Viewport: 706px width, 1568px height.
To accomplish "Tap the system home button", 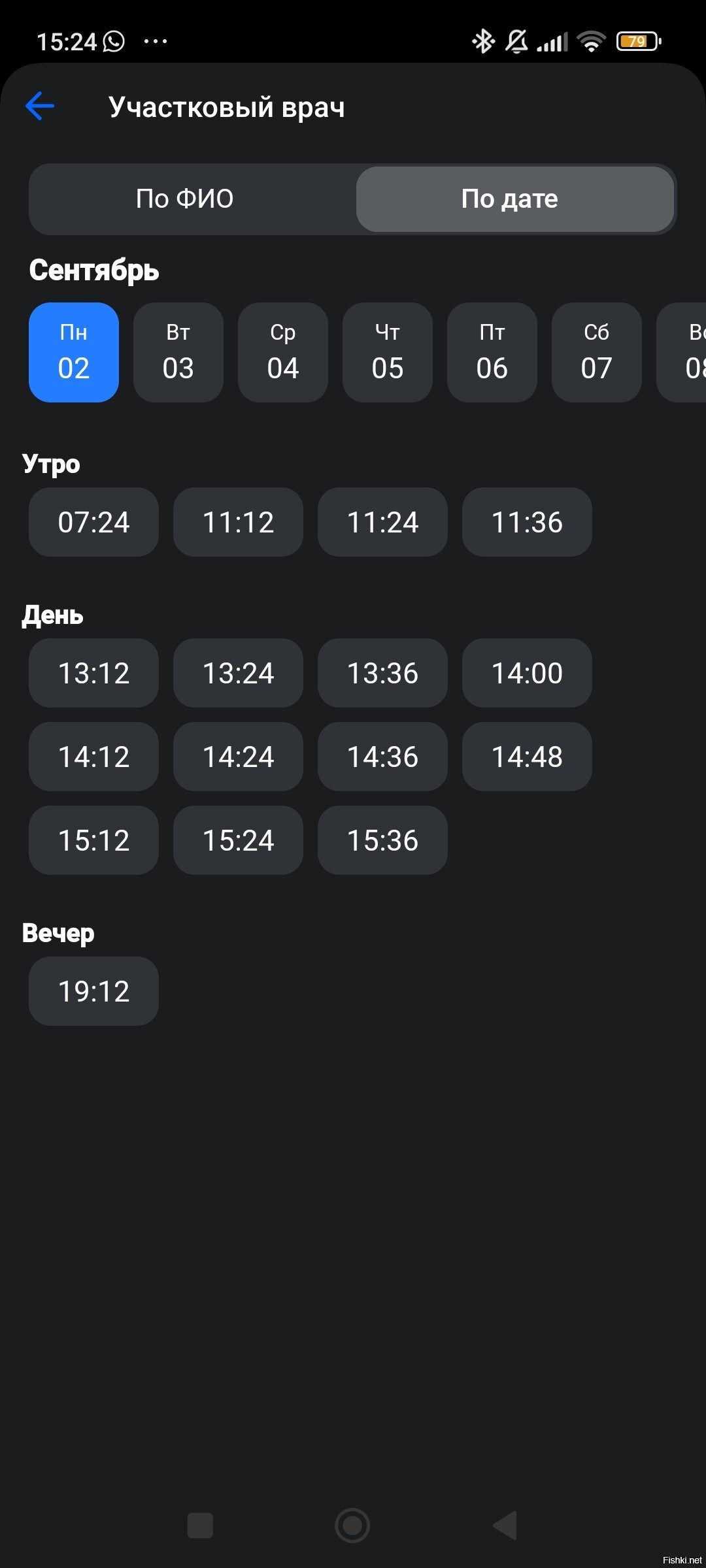I will (x=352, y=1526).
